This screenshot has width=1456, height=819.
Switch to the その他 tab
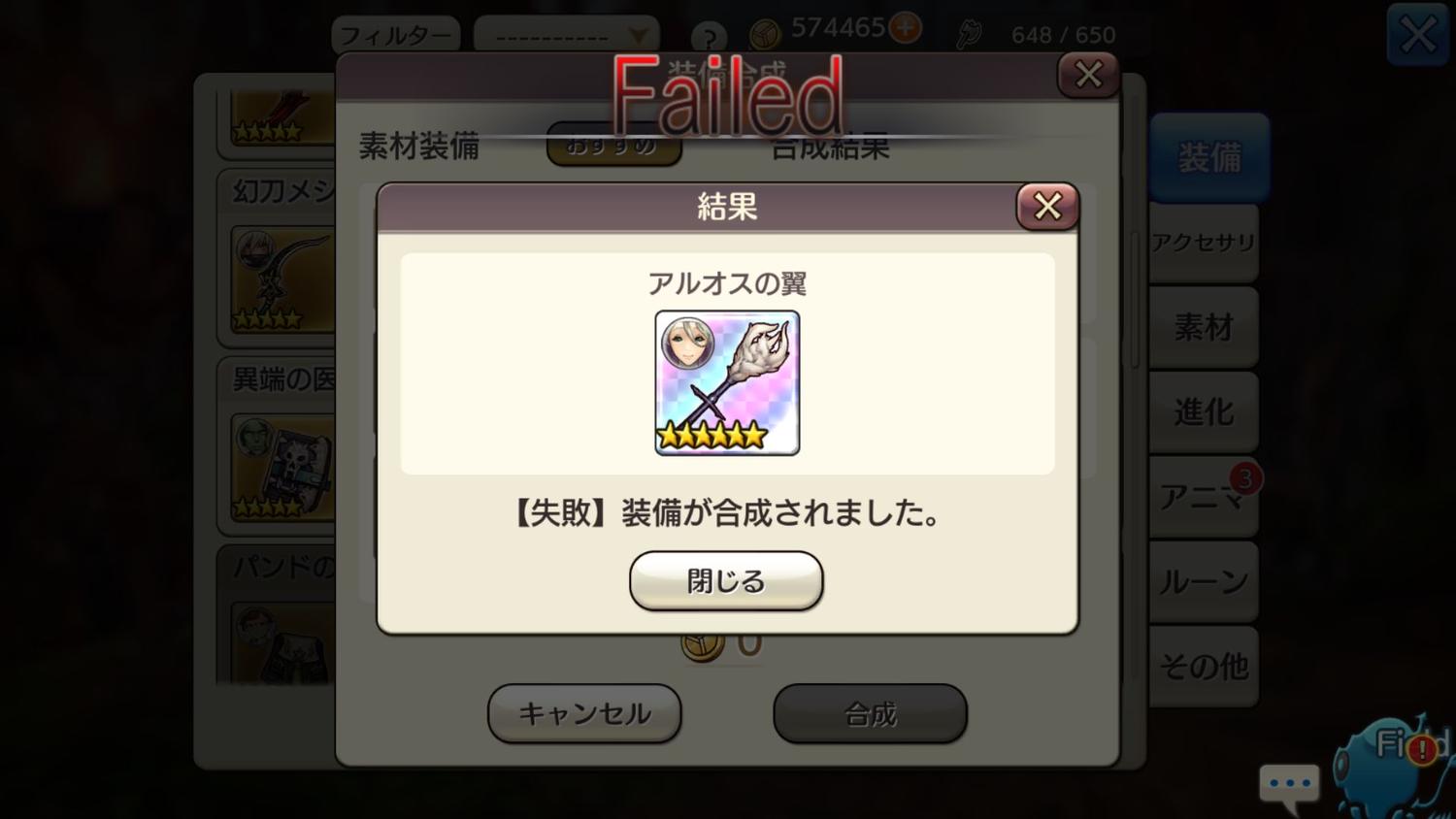point(1204,667)
